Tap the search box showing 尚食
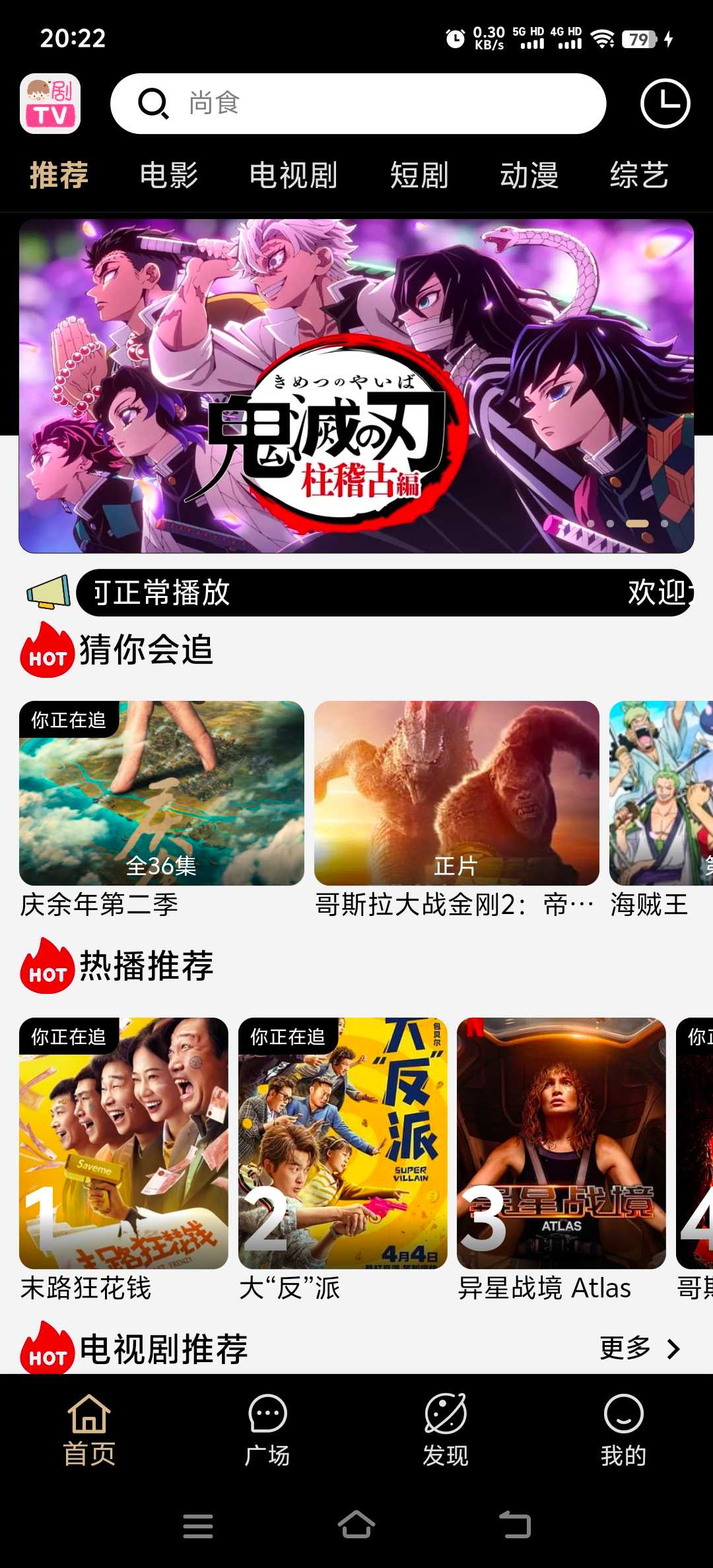 point(358,104)
